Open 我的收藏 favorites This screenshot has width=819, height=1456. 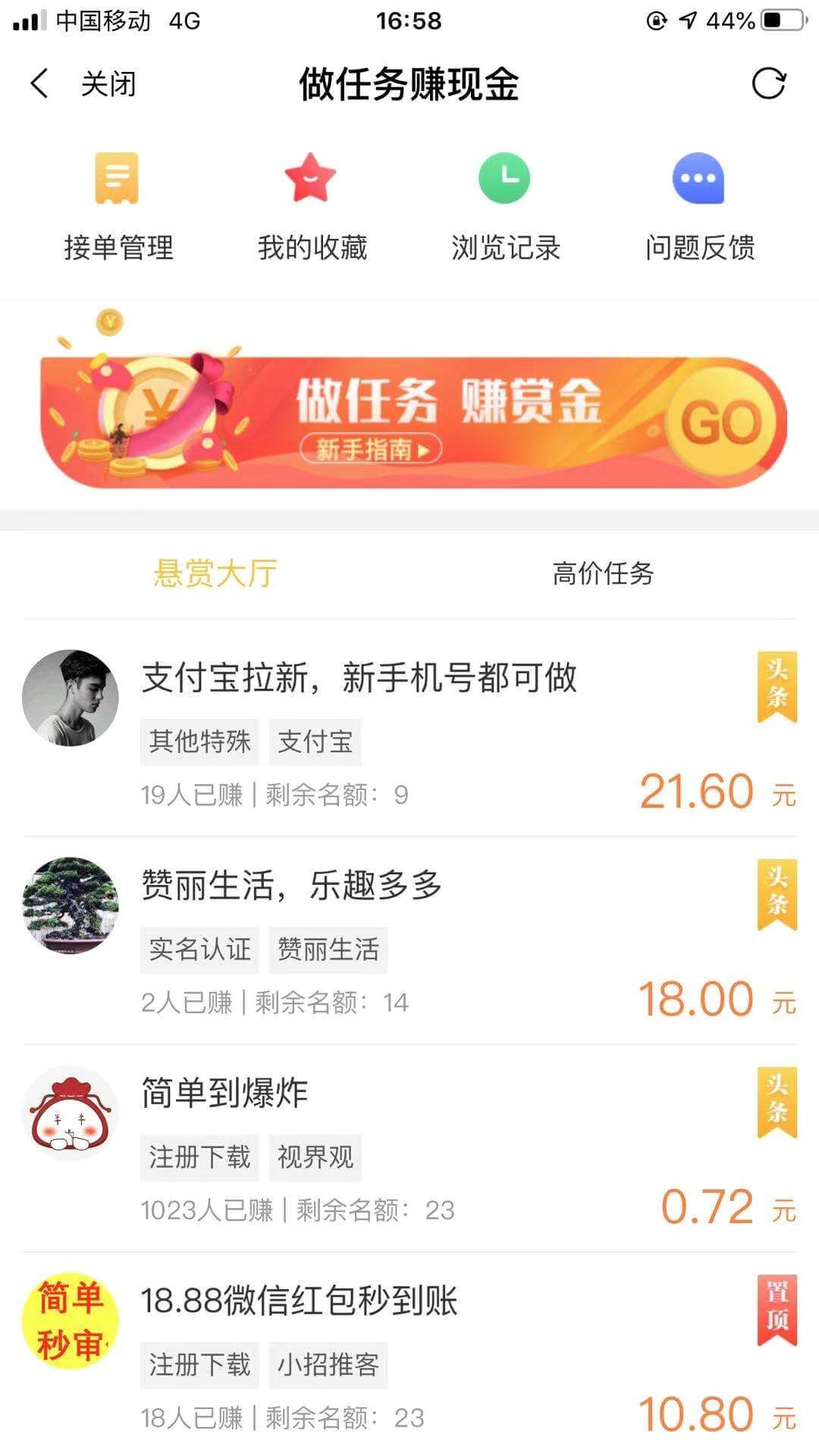[x=312, y=206]
